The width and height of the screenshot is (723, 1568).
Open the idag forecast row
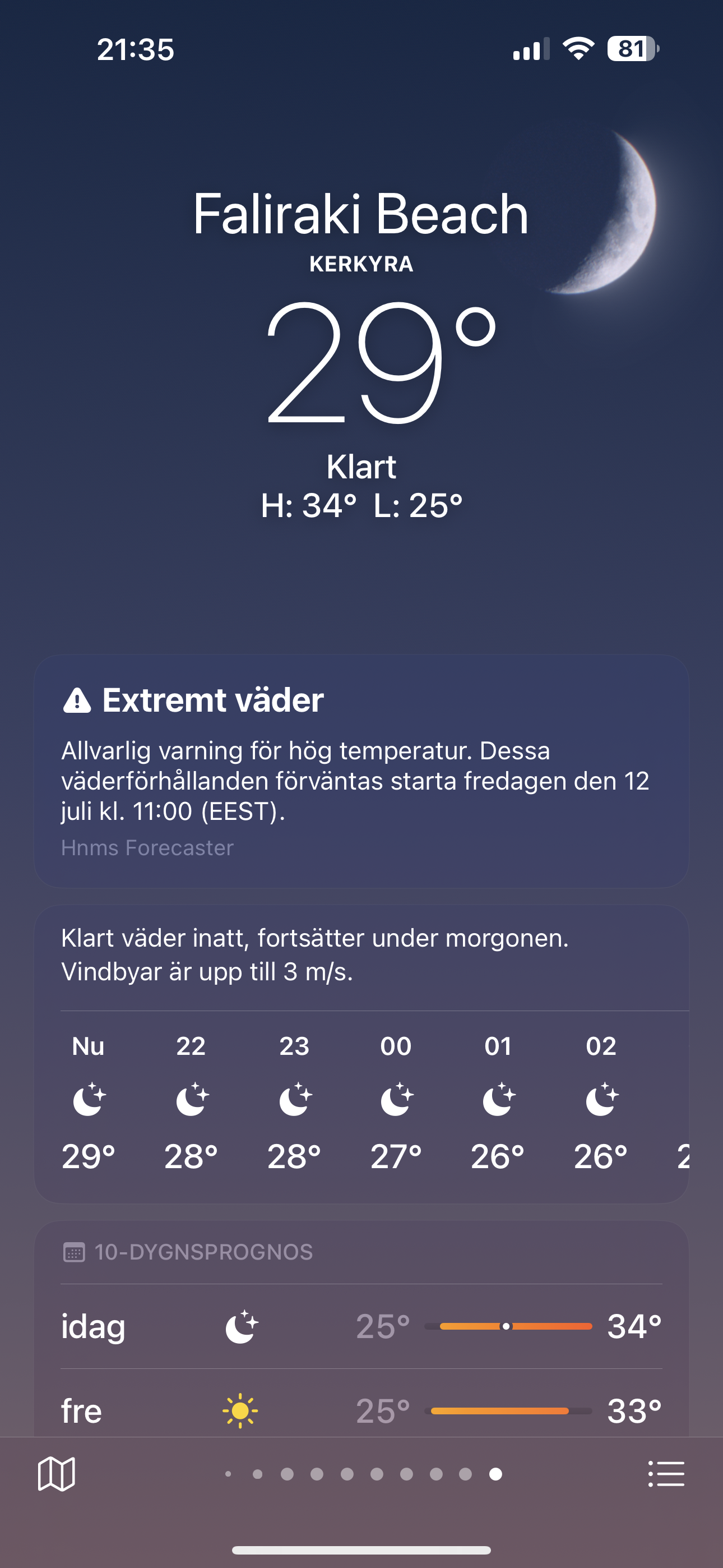pos(361,1326)
